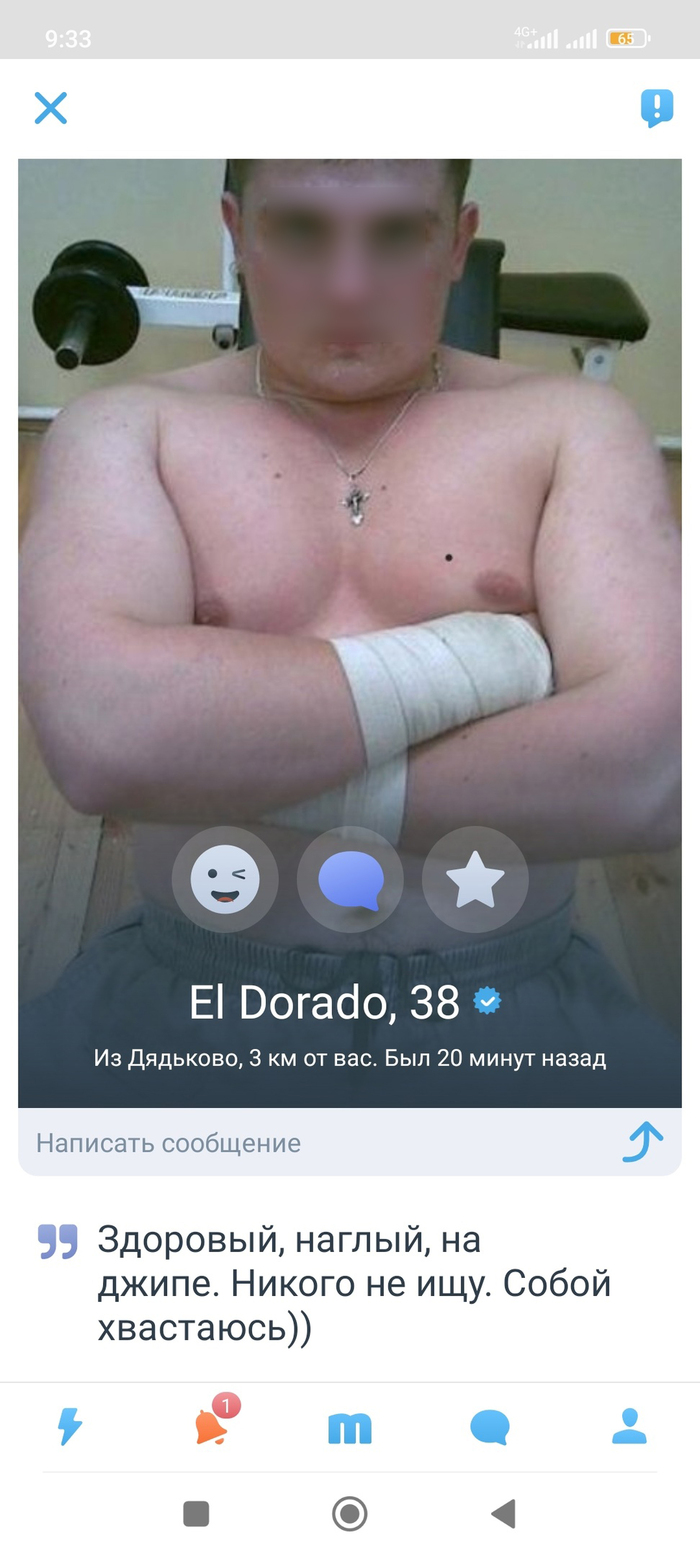Close the El Dorado profile
700x1556 pixels.
click(x=50, y=108)
